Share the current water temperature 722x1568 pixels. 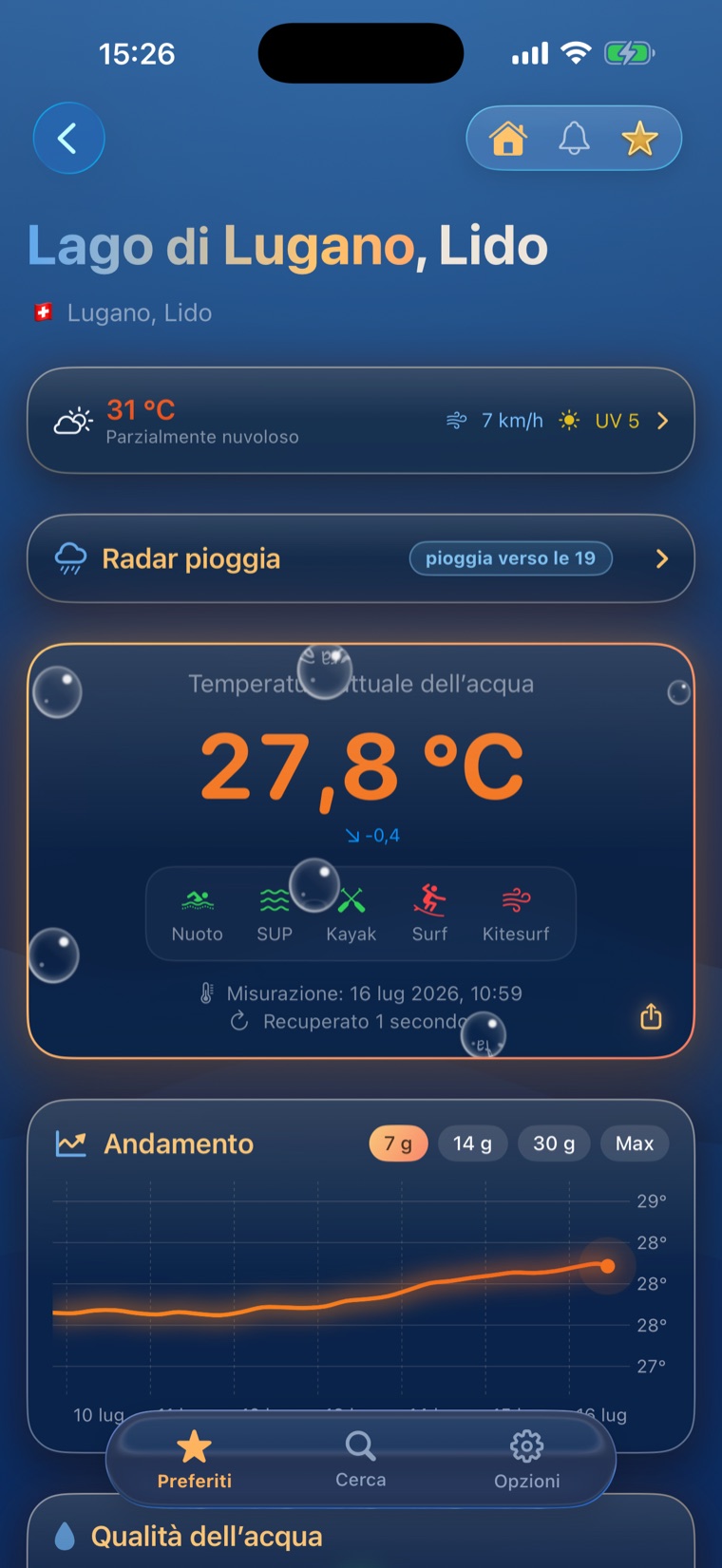651,1016
